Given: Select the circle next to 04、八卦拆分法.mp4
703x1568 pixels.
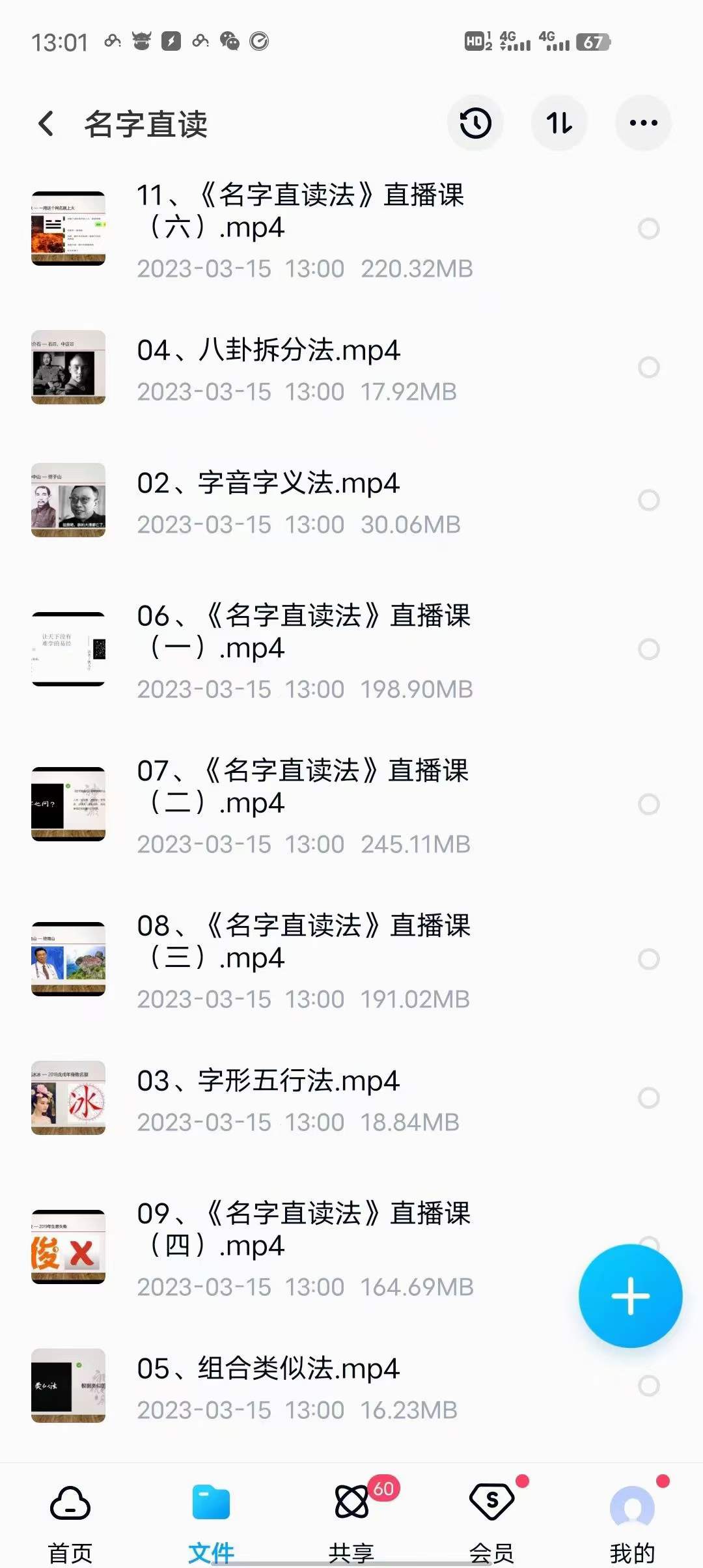Looking at the screenshot, I should [x=648, y=368].
